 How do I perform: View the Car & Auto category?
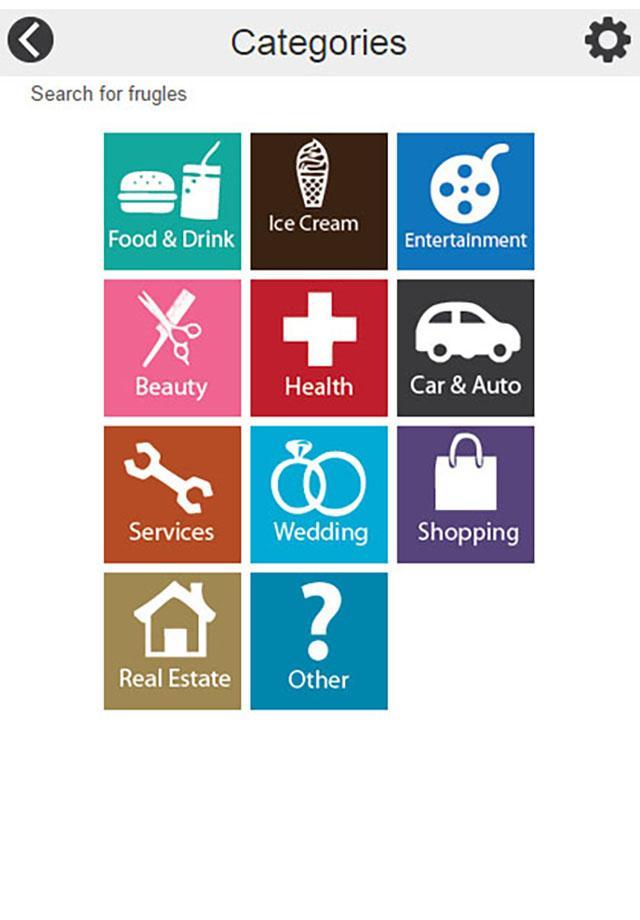pyautogui.click(x=465, y=348)
